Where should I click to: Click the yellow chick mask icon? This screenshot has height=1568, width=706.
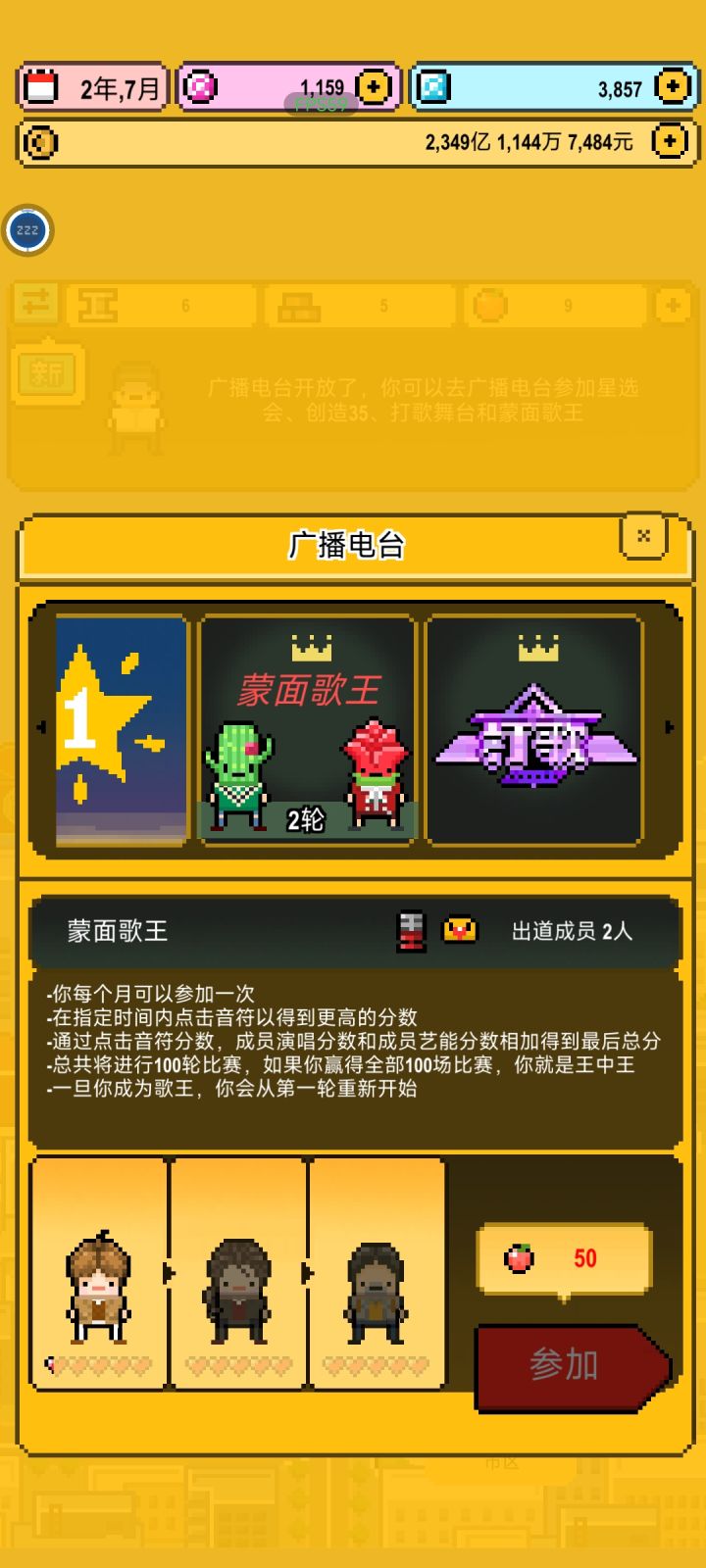tap(461, 928)
